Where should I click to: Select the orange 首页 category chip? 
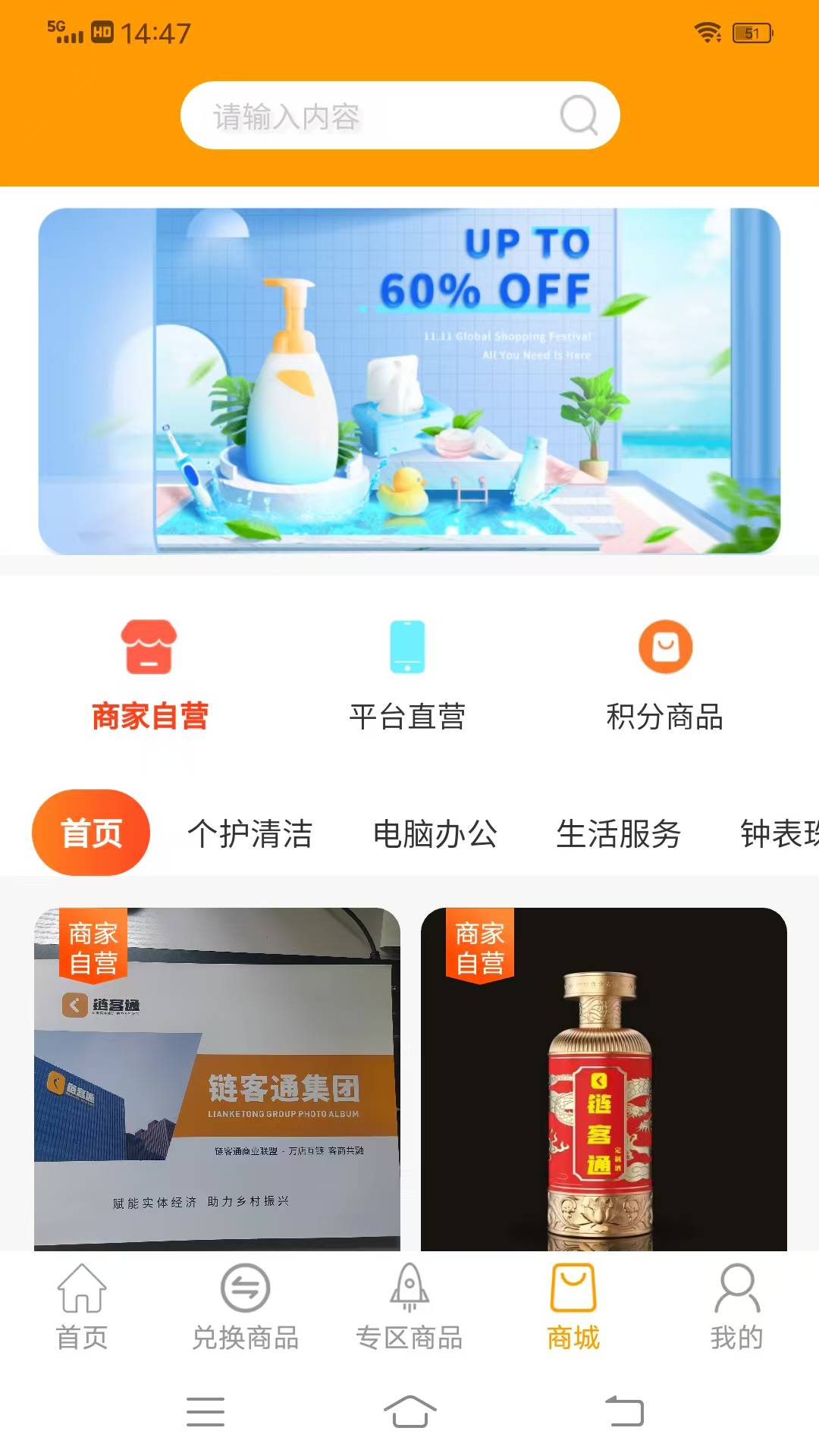(x=91, y=833)
